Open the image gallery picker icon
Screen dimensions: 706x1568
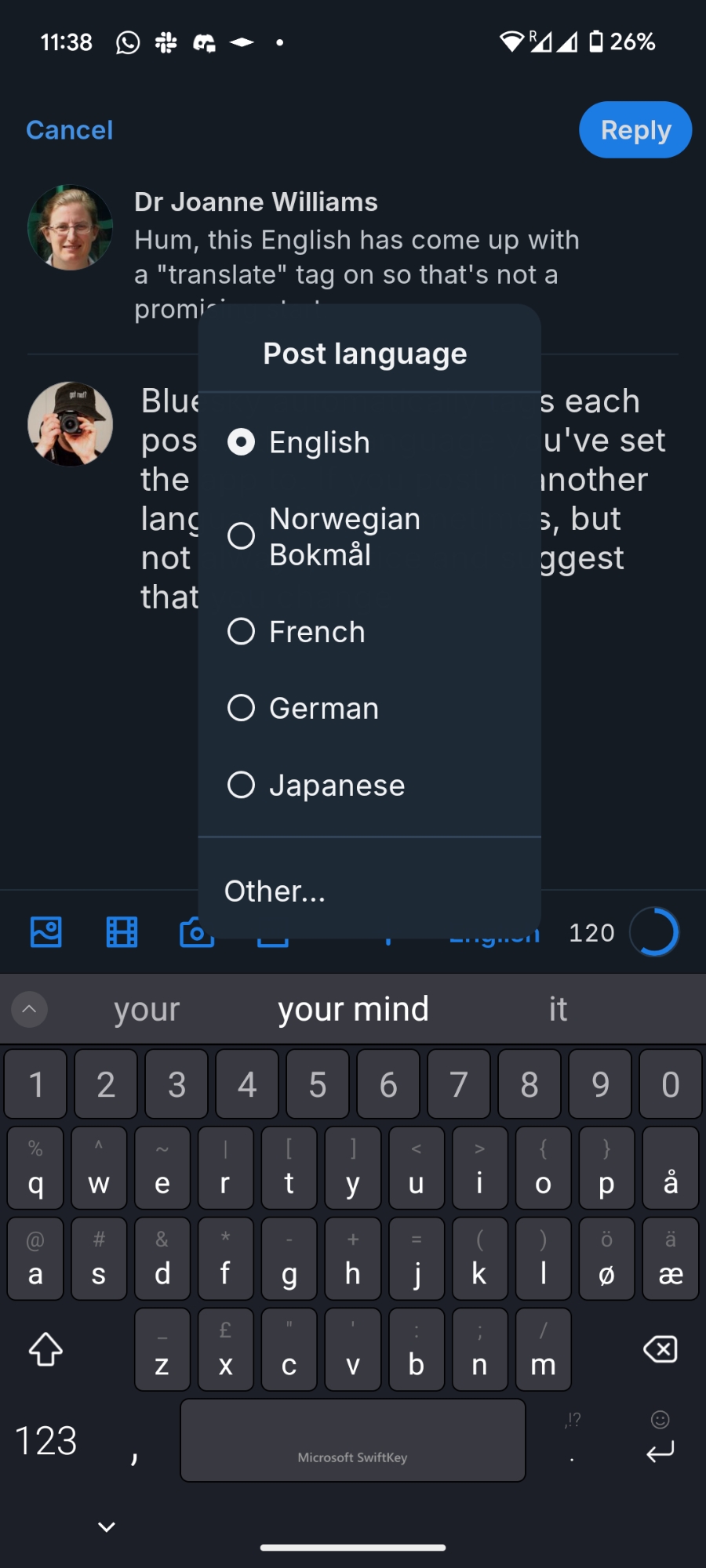(46, 932)
